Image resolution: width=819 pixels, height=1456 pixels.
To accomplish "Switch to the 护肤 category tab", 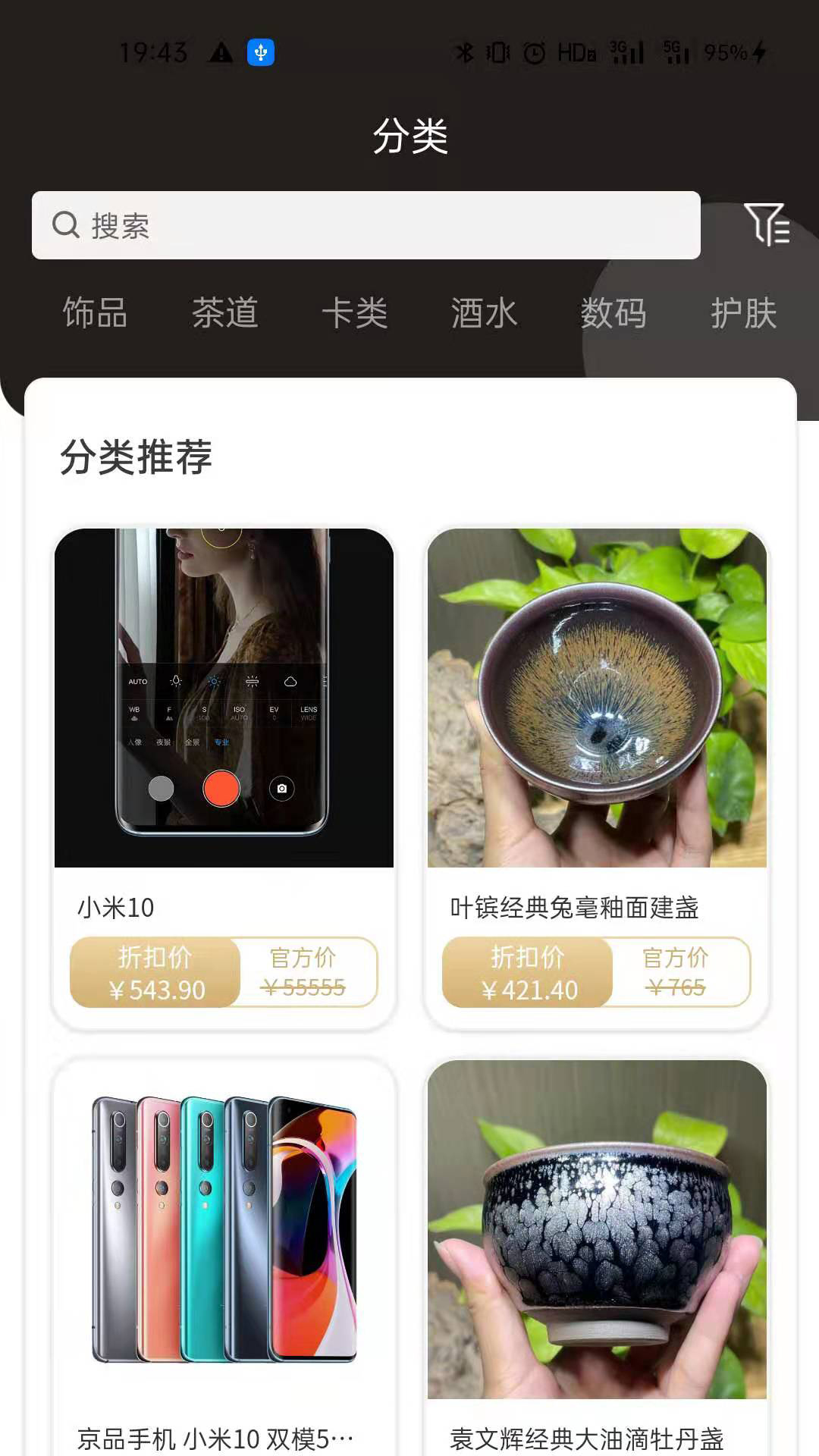I will tap(743, 312).
